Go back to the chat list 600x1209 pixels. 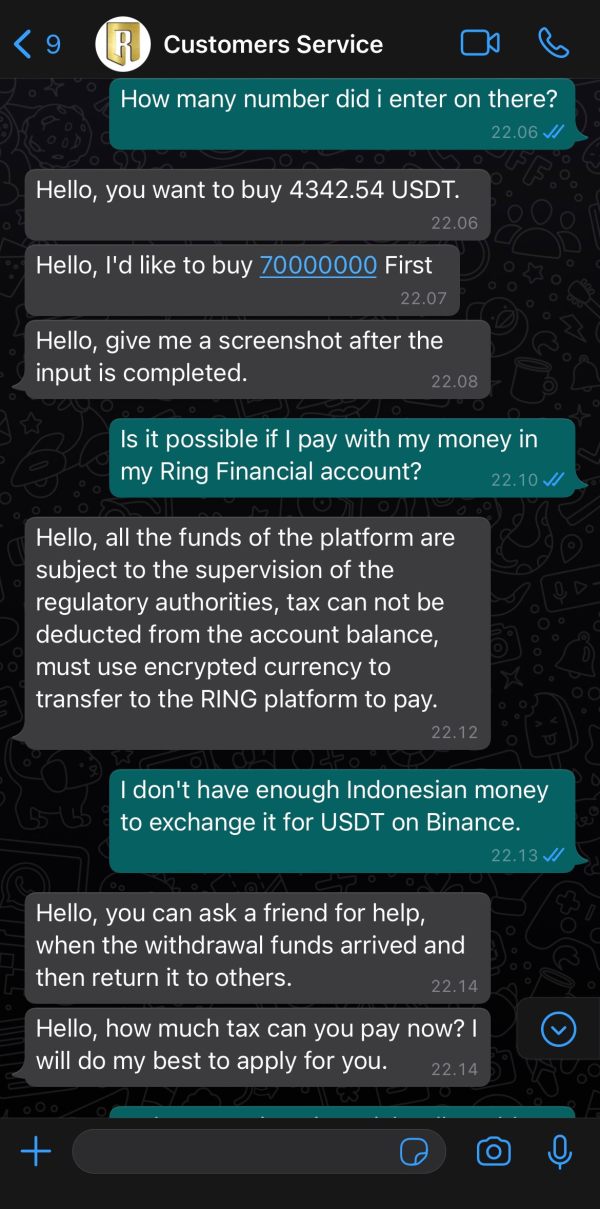point(36,44)
